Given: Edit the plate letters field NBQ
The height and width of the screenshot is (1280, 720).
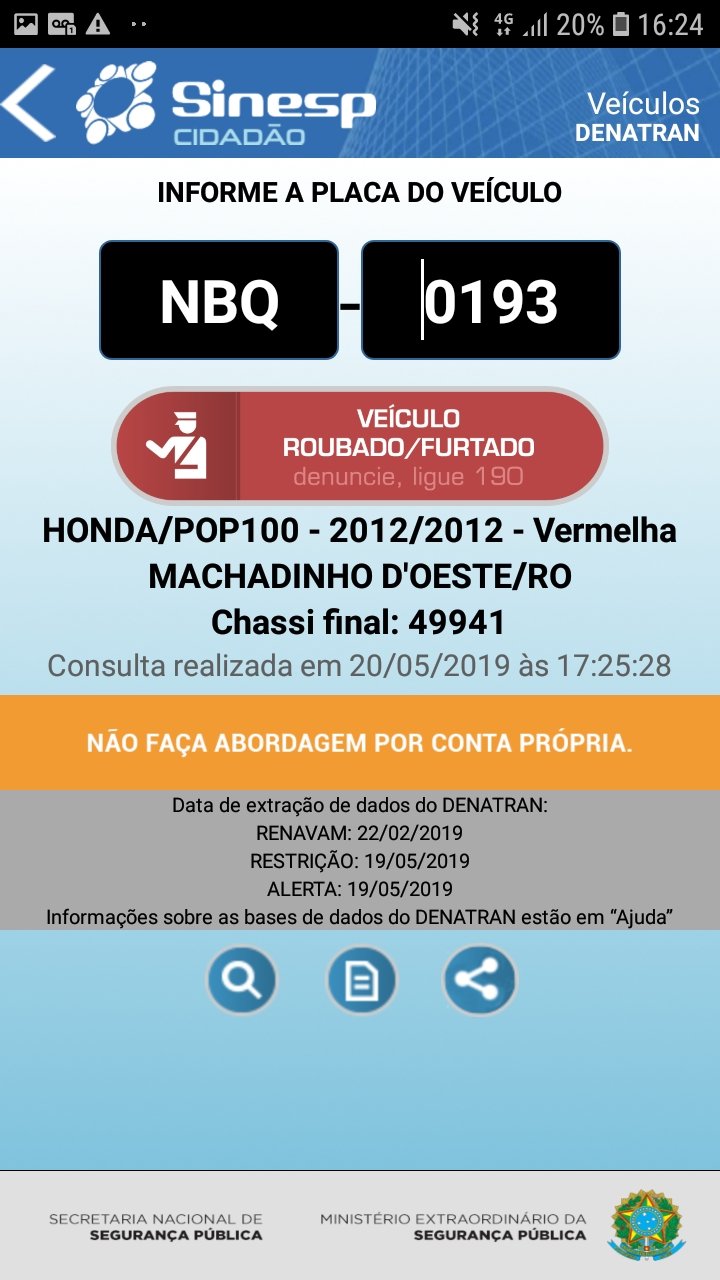Looking at the screenshot, I should [219, 300].
